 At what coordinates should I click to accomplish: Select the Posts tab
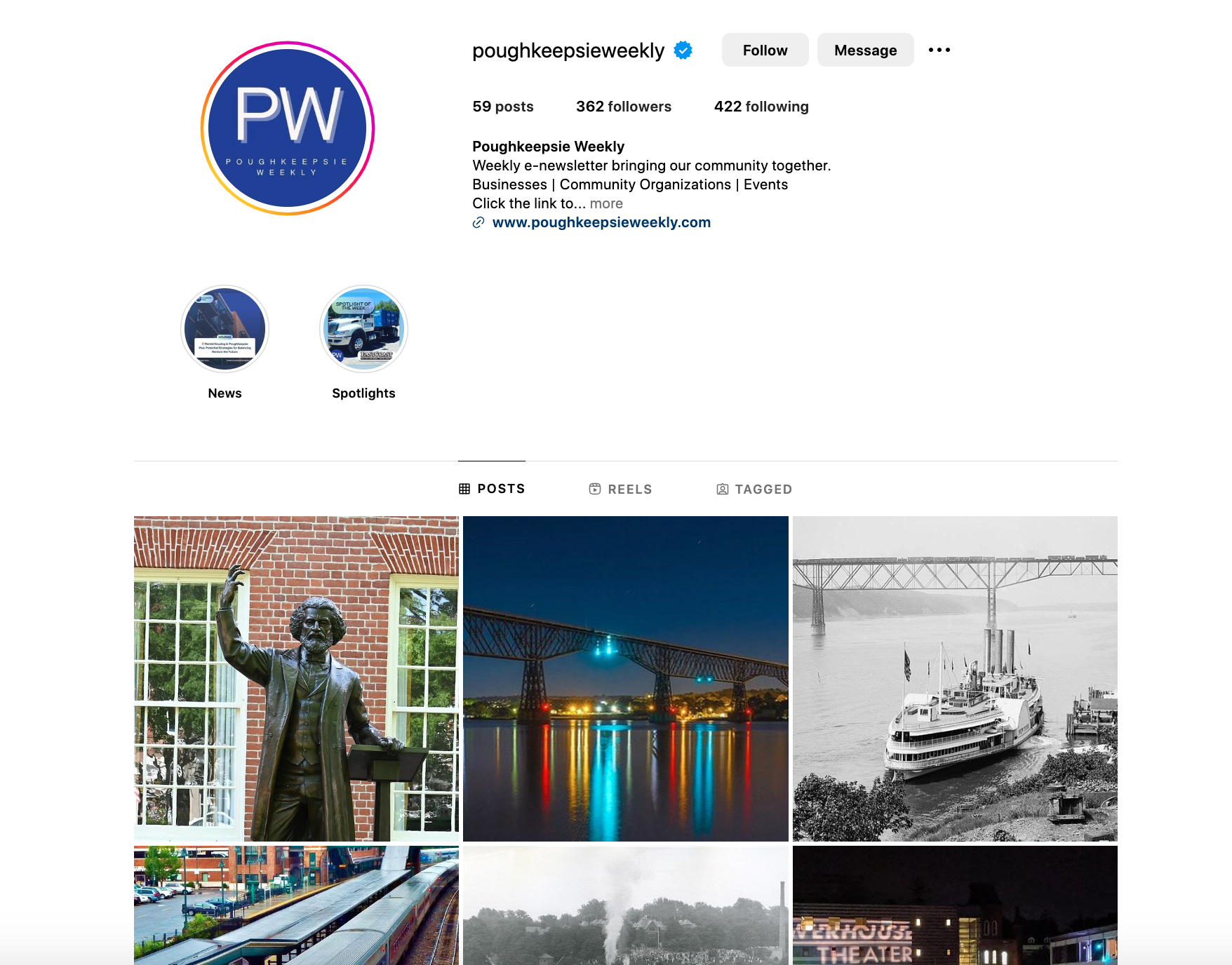pyautogui.click(x=492, y=489)
